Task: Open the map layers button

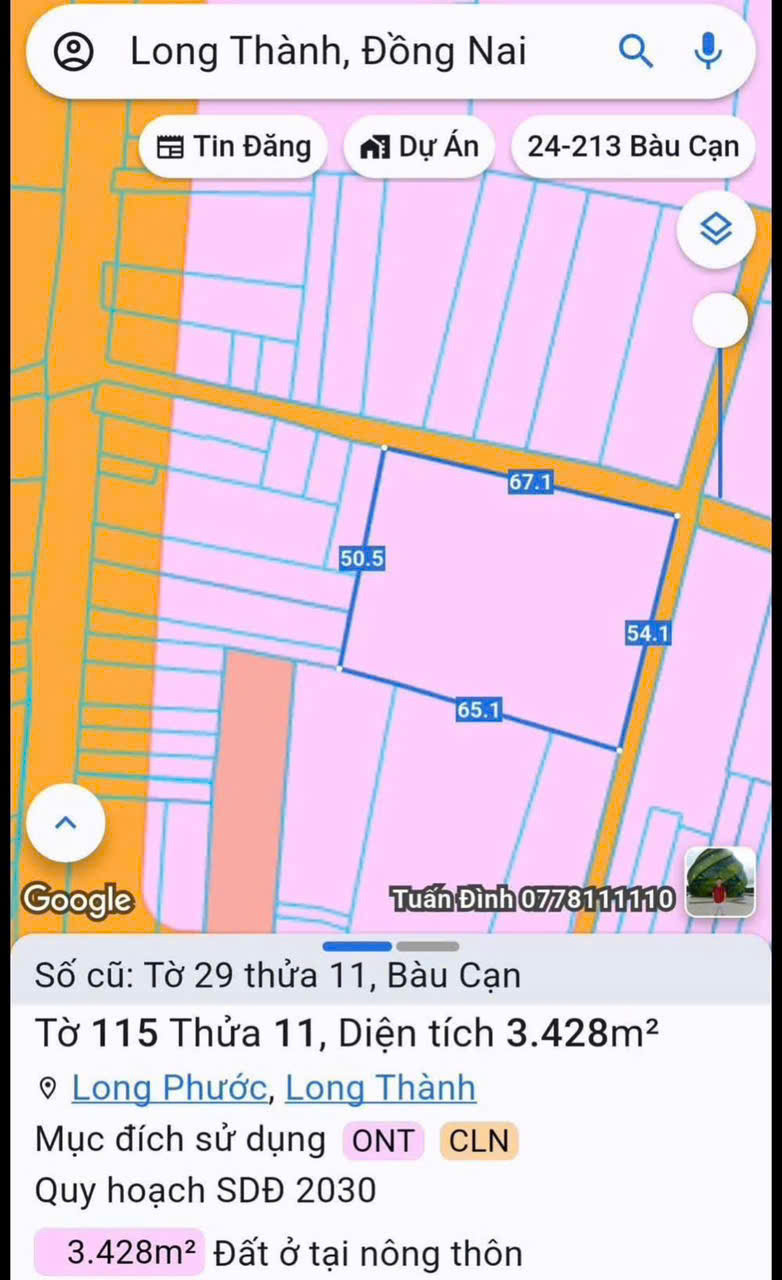Action: tap(715, 230)
